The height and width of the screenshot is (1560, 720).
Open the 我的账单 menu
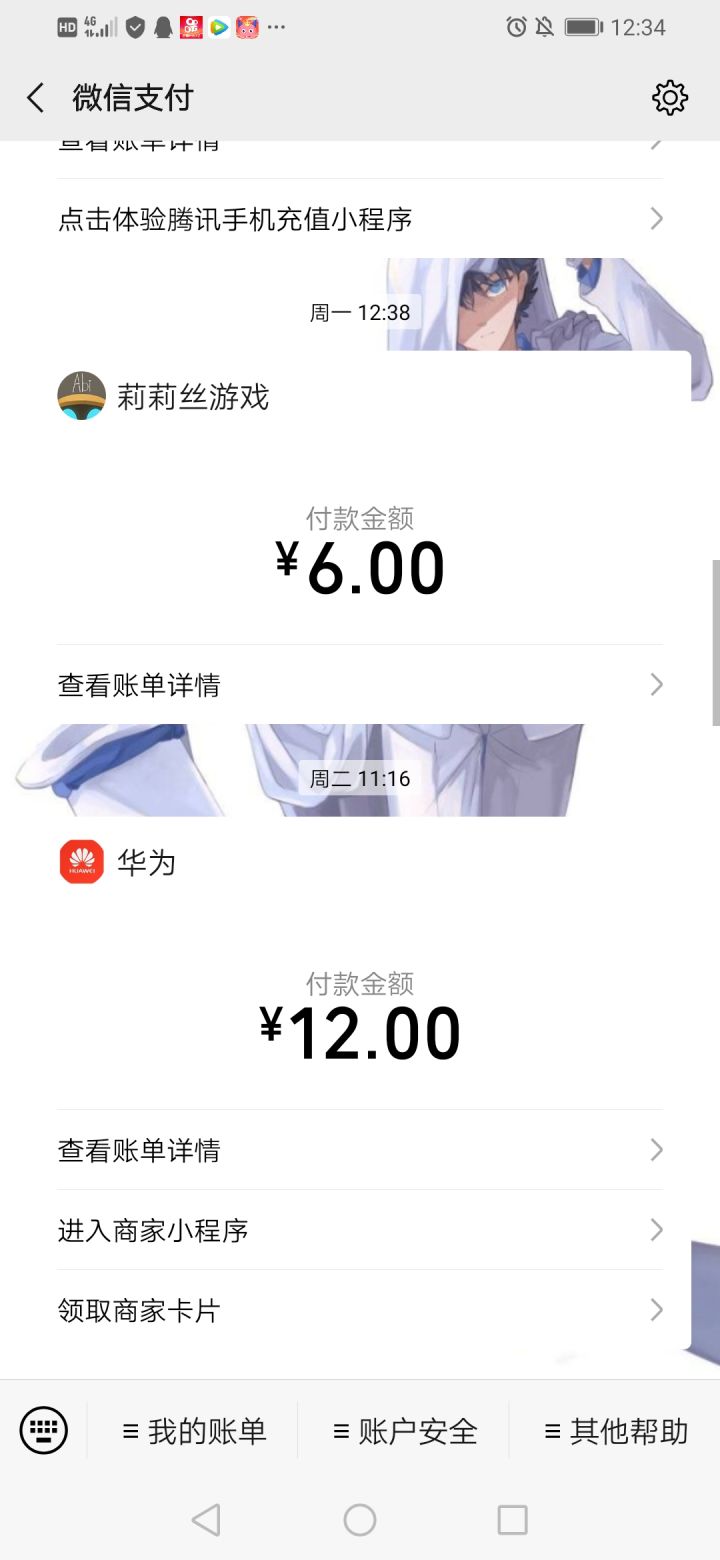pyautogui.click(x=194, y=1432)
